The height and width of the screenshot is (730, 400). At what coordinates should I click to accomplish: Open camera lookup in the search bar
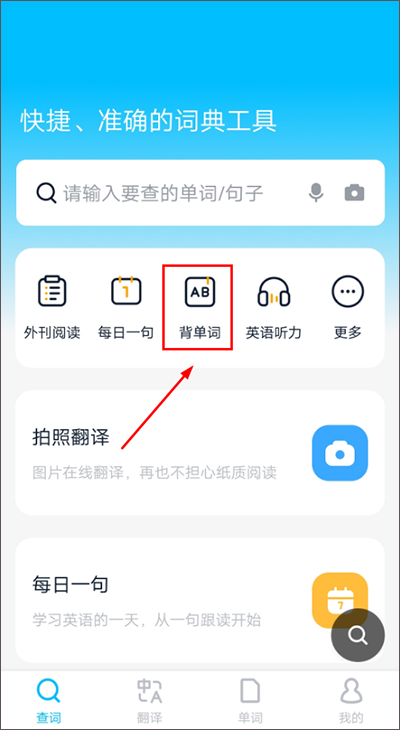tap(354, 192)
